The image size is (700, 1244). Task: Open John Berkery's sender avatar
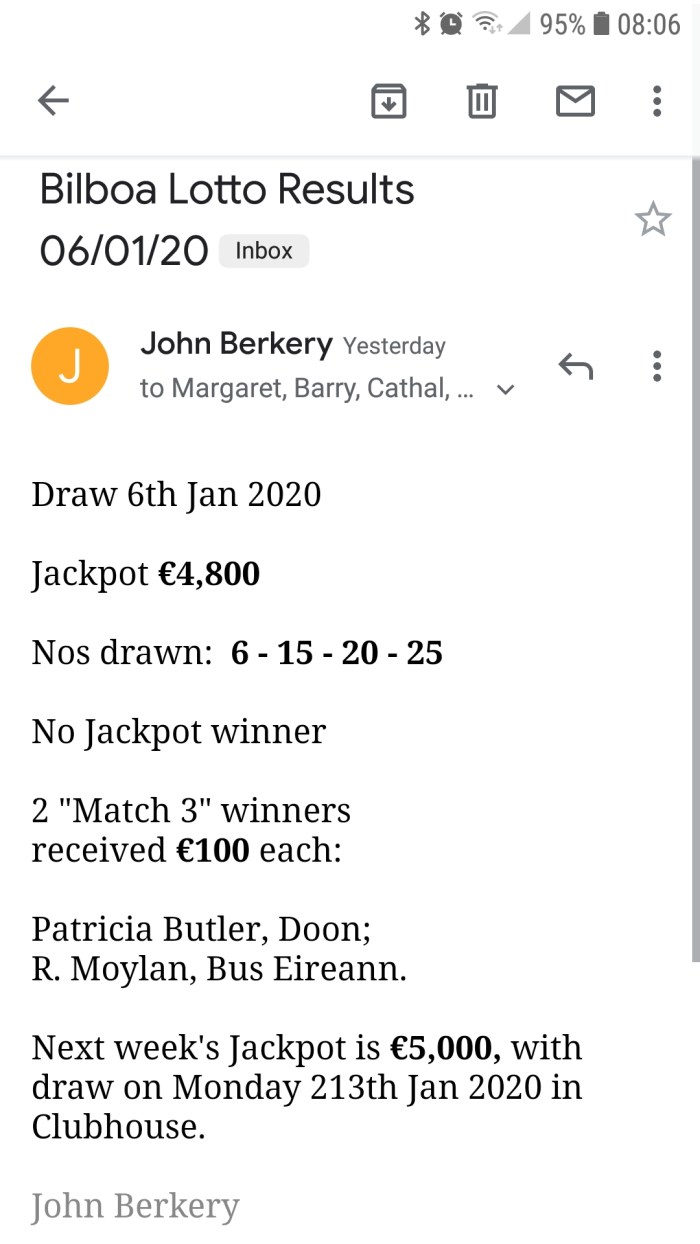[x=70, y=367]
